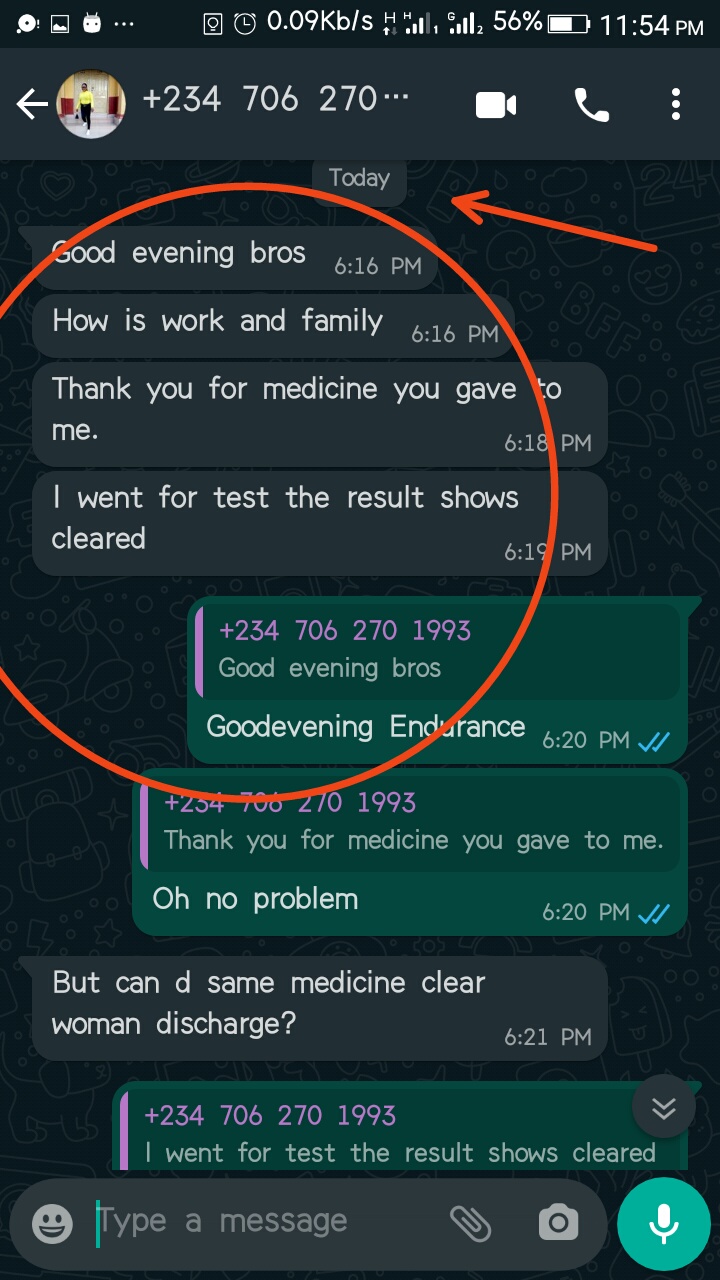Attach a file with the paperclip

pyautogui.click(x=470, y=1222)
